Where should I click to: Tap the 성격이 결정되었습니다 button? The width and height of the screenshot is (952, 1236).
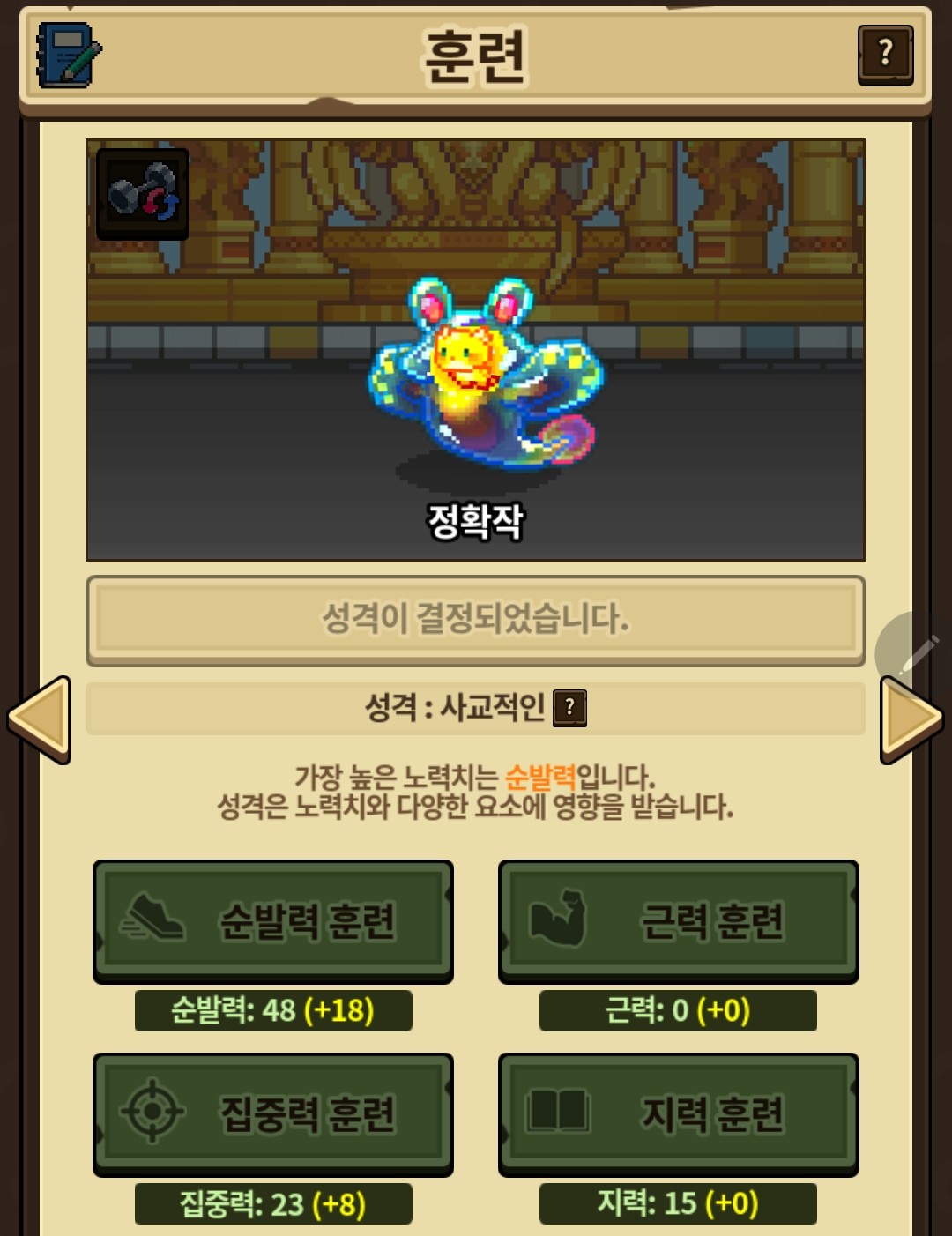[x=475, y=620]
